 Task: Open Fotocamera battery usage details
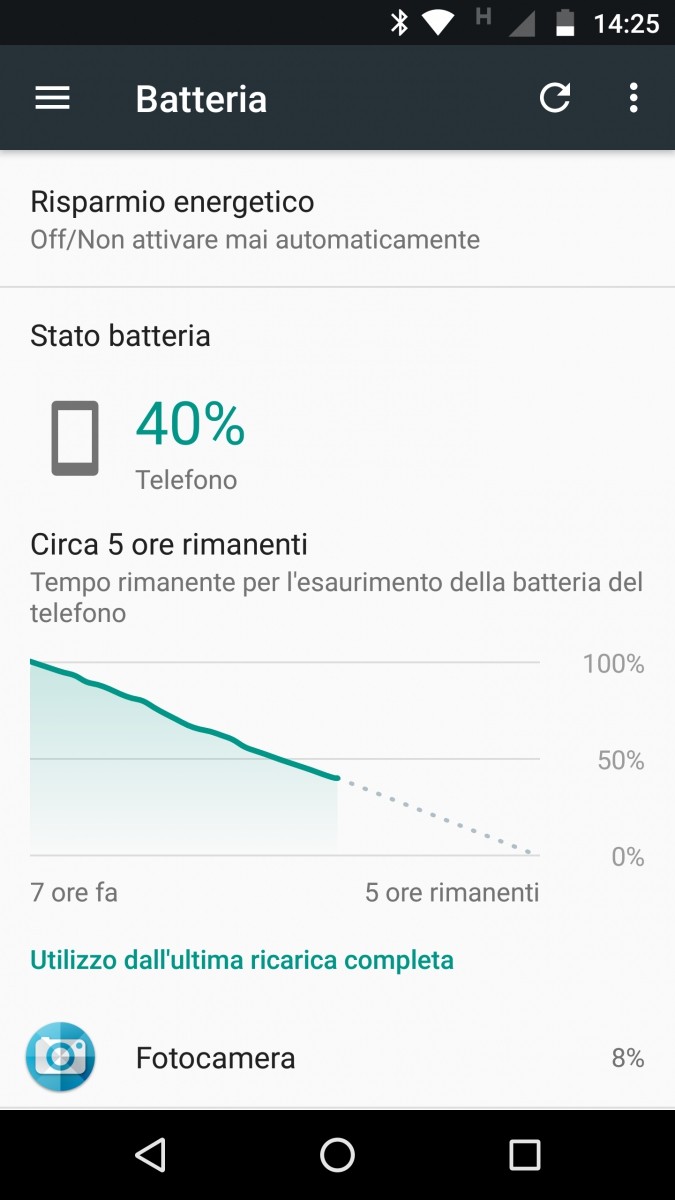pyautogui.click(x=337, y=1058)
